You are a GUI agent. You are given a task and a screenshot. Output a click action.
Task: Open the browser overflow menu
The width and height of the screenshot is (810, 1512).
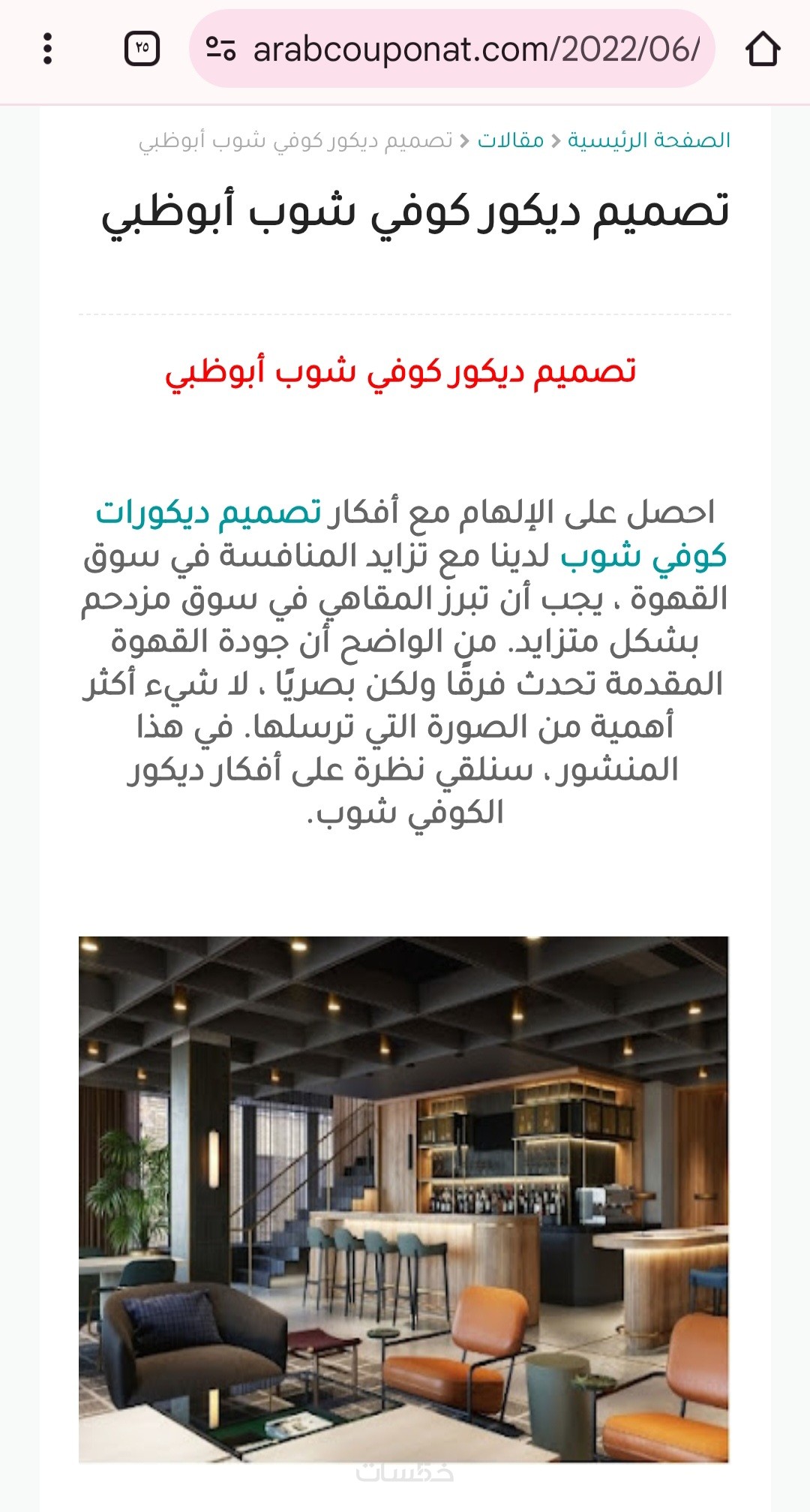click(x=48, y=50)
